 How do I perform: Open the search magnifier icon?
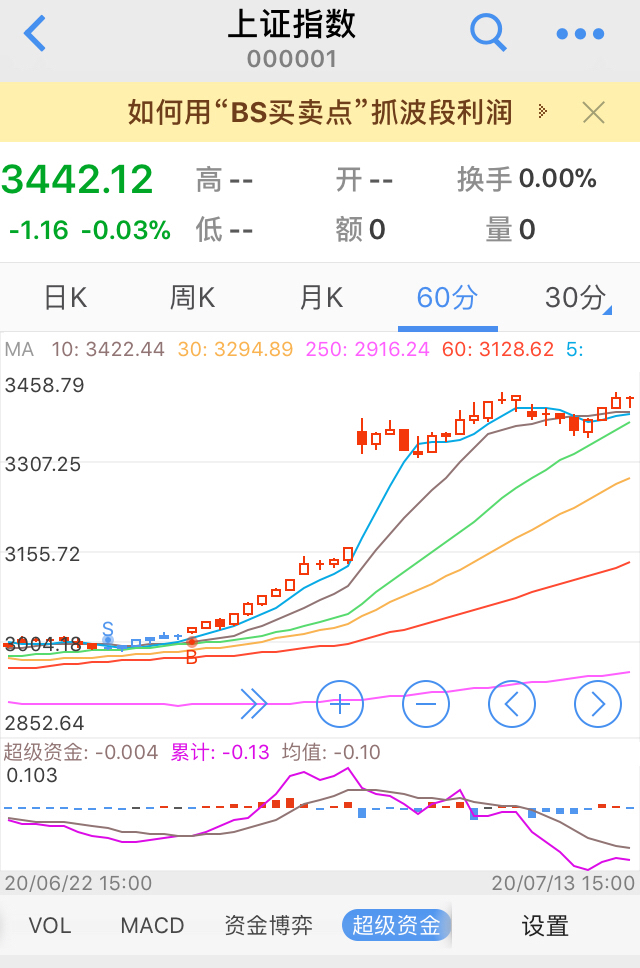487,34
